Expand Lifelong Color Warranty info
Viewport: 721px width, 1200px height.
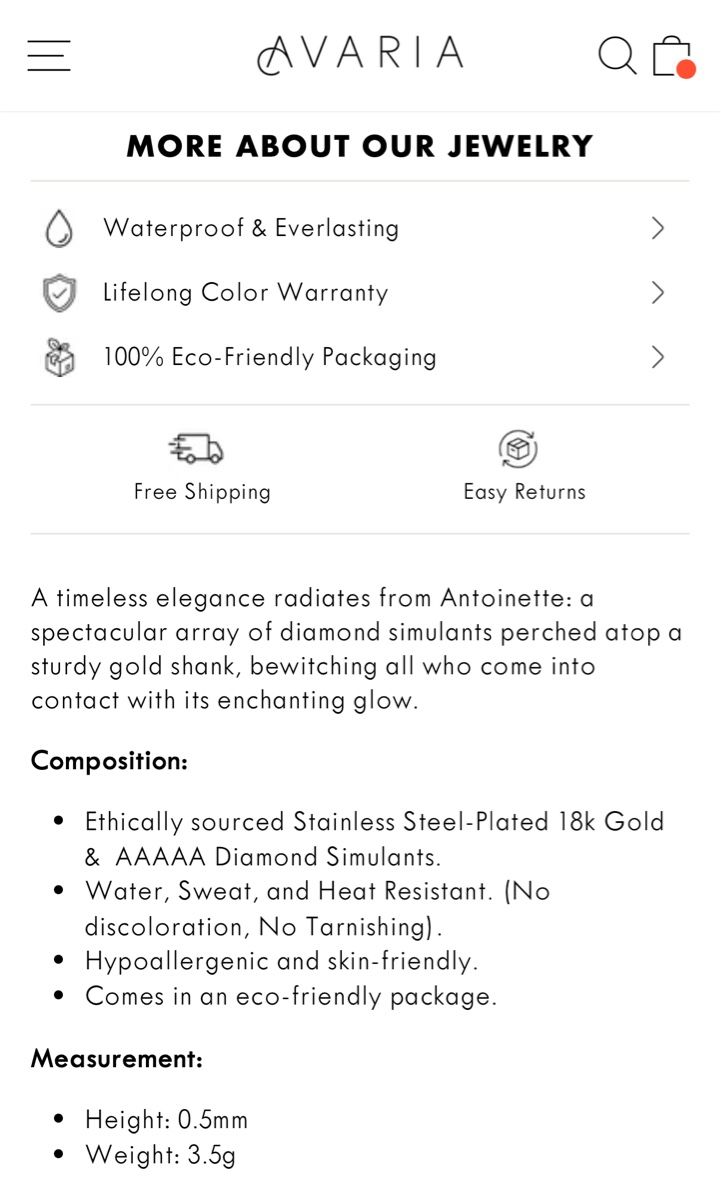[360, 293]
